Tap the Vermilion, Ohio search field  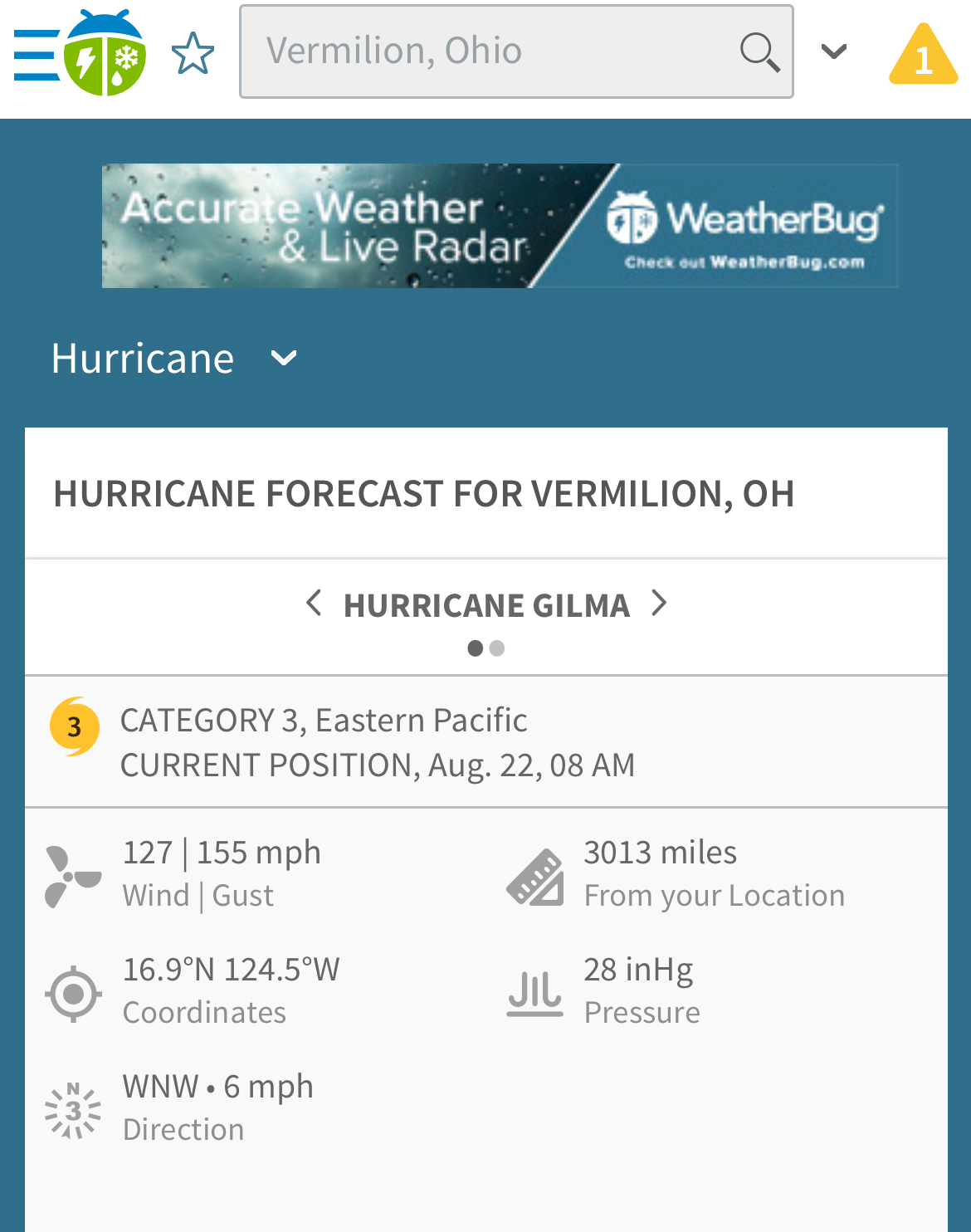pyautogui.click(x=490, y=51)
